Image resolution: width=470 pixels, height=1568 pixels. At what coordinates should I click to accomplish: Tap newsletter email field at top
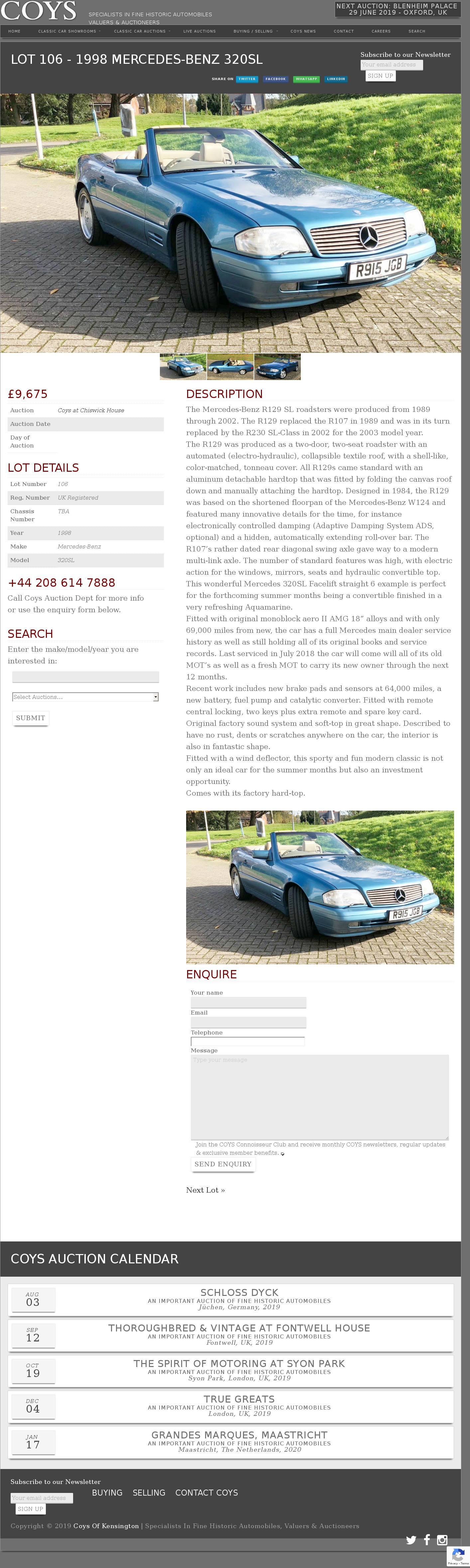391,65
